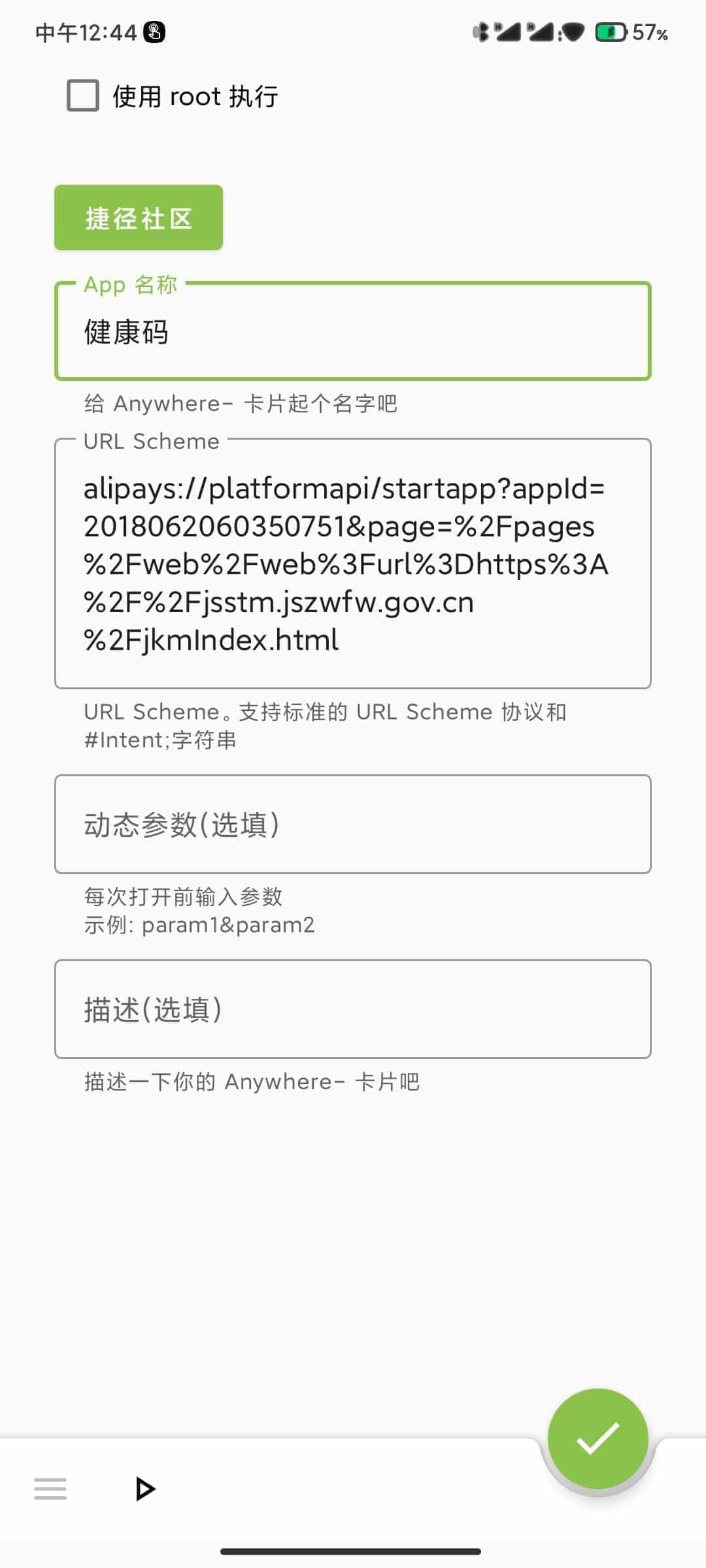Tap the URL Scheme text field
Viewport: 706px width, 1568px height.
coord(353,564)
